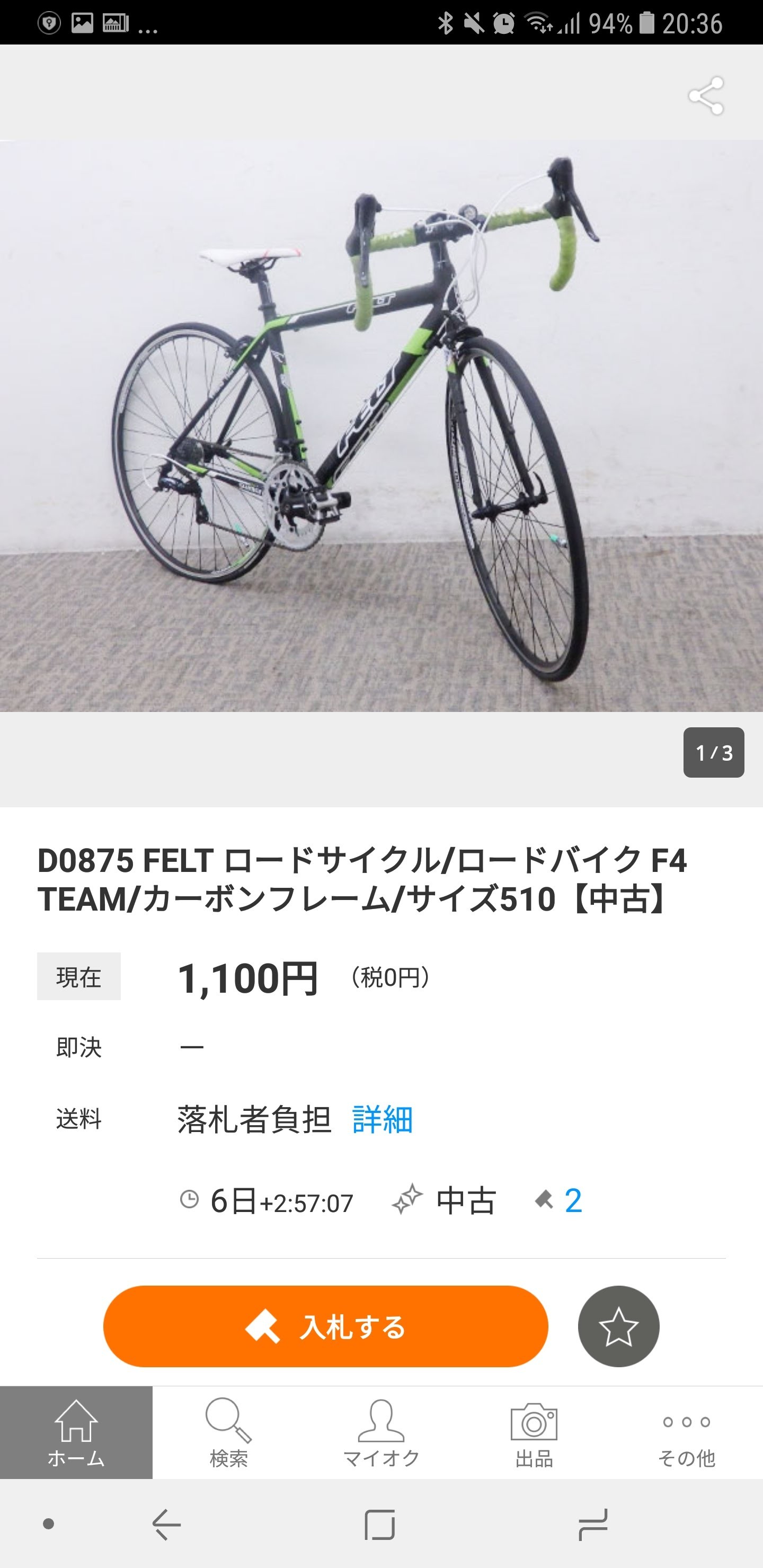Go to the ホーム tab
Screen dimensions: 763x1568
point(76,1432)
